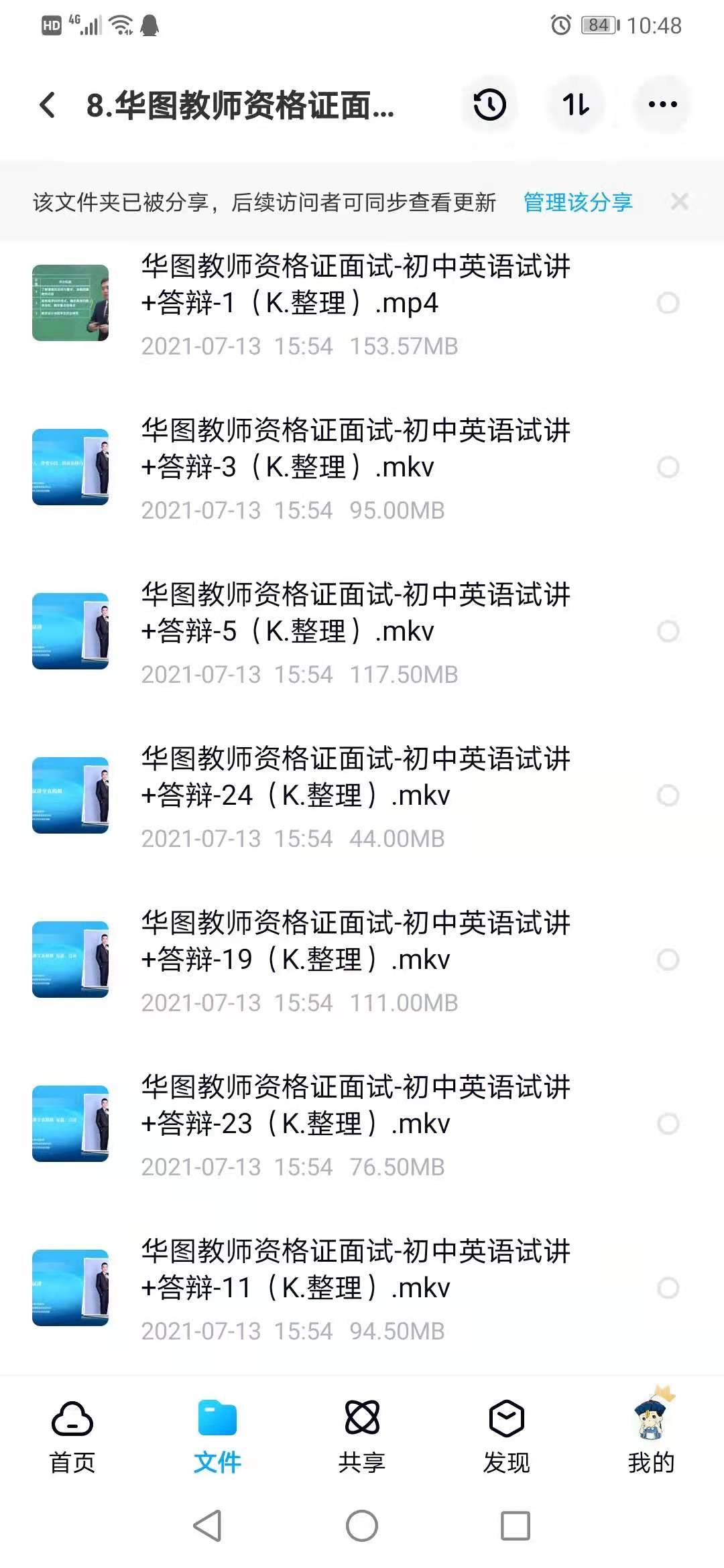Open the 试讲+答辩-5 mkv video
The width and height of the screenshot is (724, 1568).
click(355, 613)
